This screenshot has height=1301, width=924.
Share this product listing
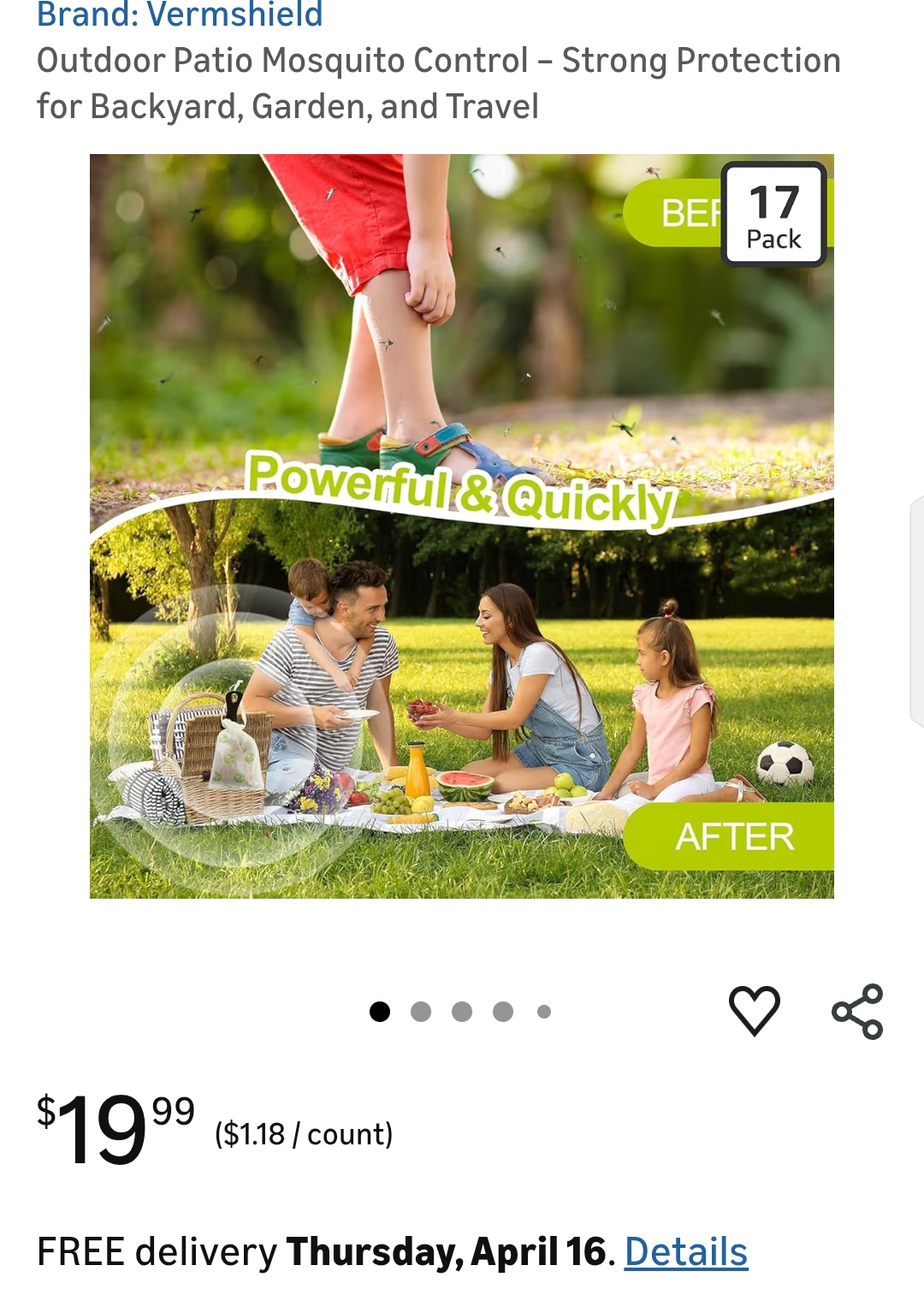[857, 1012]
